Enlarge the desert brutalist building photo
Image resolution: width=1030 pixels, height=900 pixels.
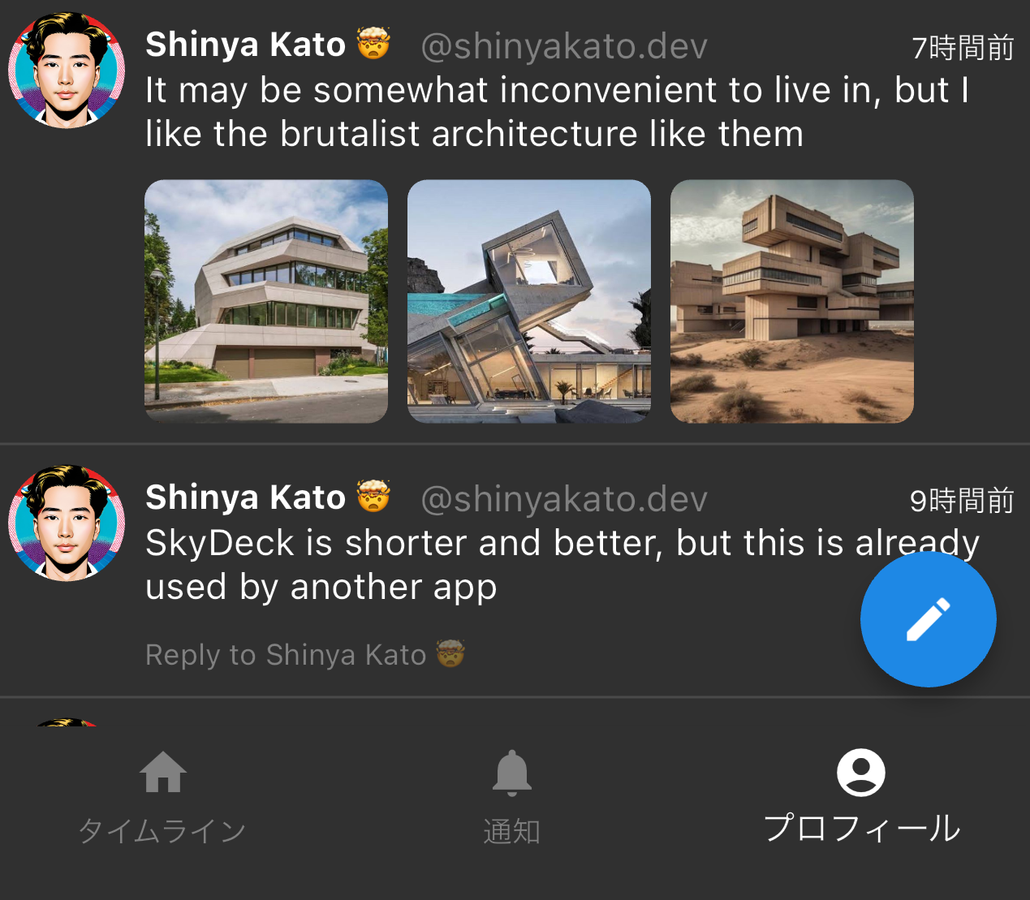click(x=792, y=301)
